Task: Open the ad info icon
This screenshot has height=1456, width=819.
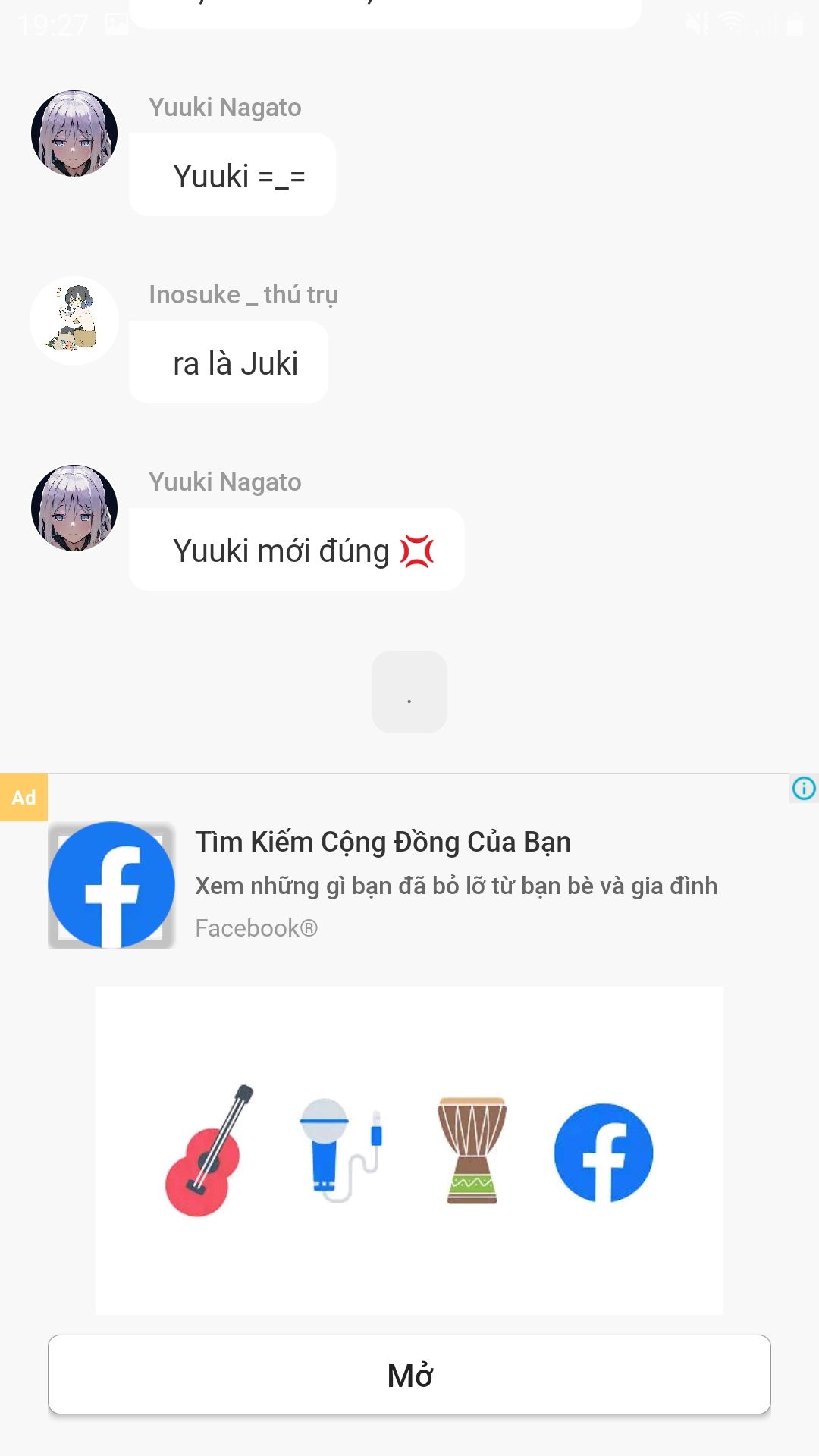Action: (x=803, y=789)
